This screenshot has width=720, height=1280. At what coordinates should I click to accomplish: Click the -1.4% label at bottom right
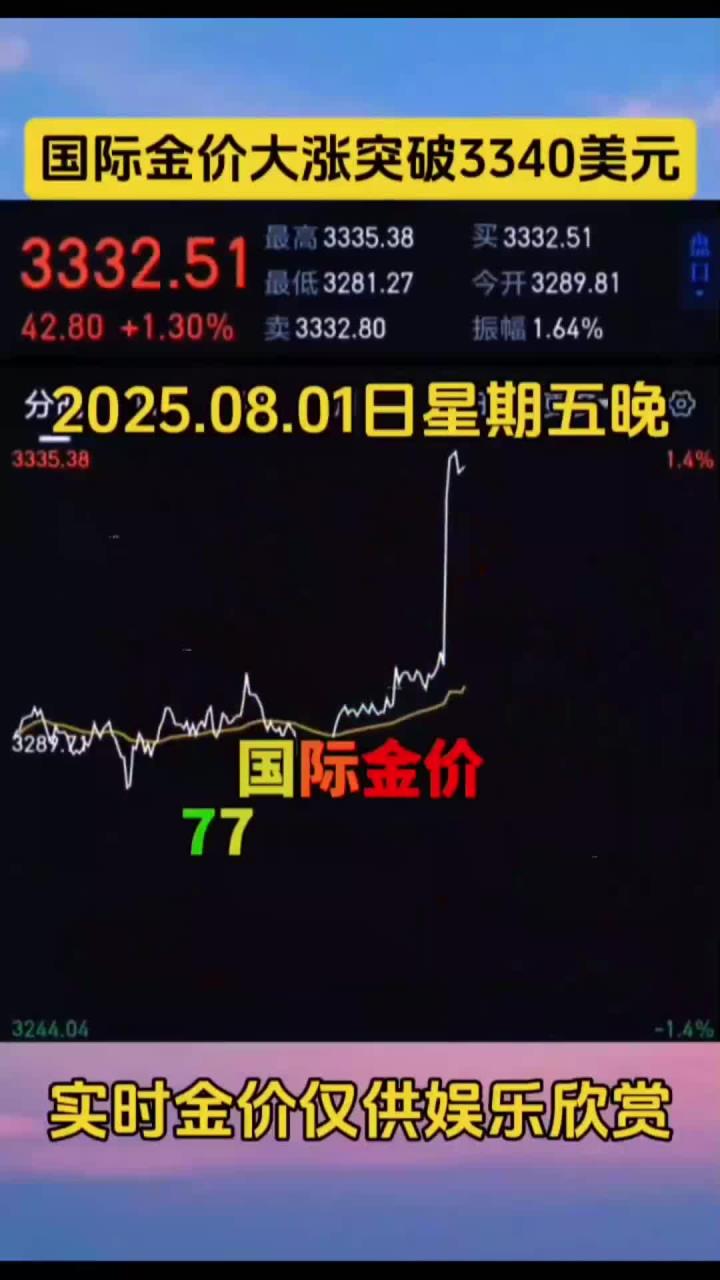680,1028
